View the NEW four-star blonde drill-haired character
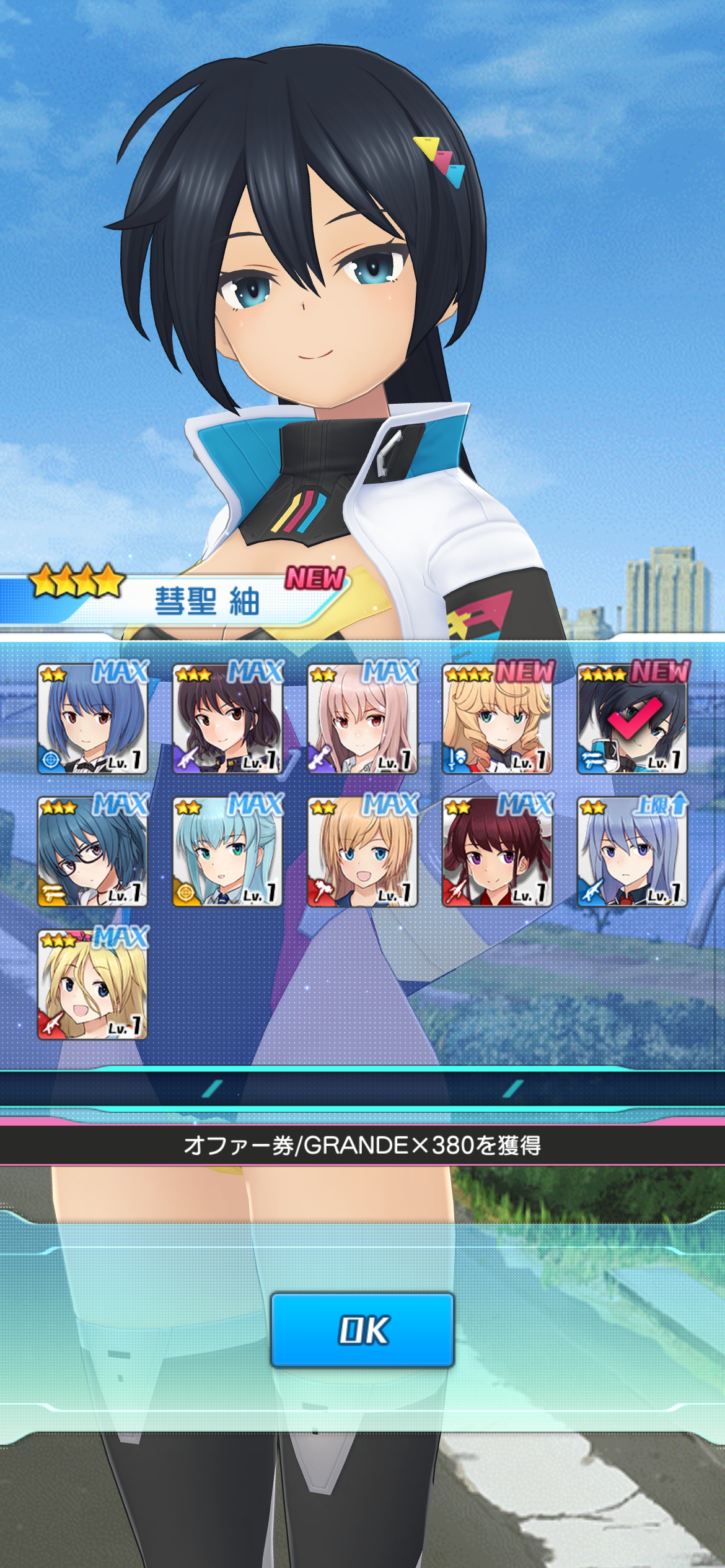 pos(498,718)
